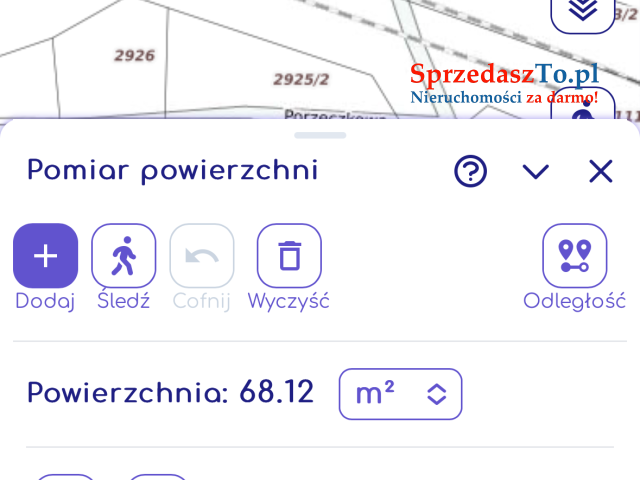Viewport: 640px width, 480px height.
Task: Switch to Odległość distance measurement
Action: 574,256
